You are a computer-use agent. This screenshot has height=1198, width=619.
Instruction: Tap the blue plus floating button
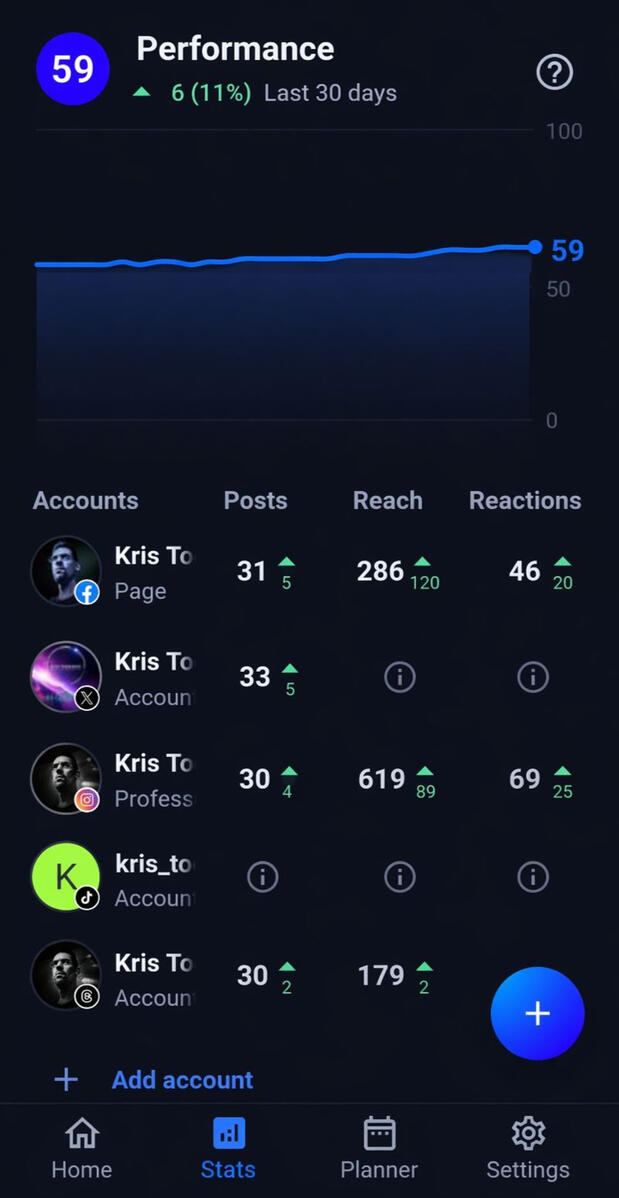(537, 1013)
